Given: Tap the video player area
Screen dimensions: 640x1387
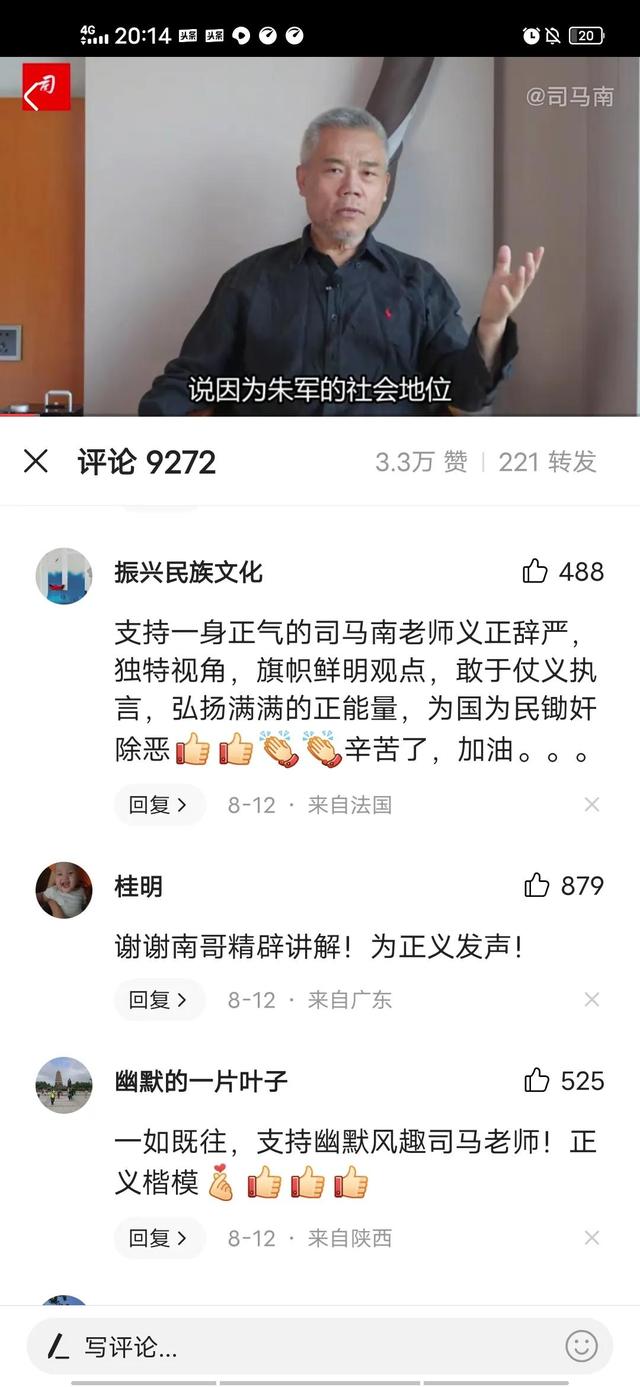Looking at the screenshot, I should [x=320, y=236].
